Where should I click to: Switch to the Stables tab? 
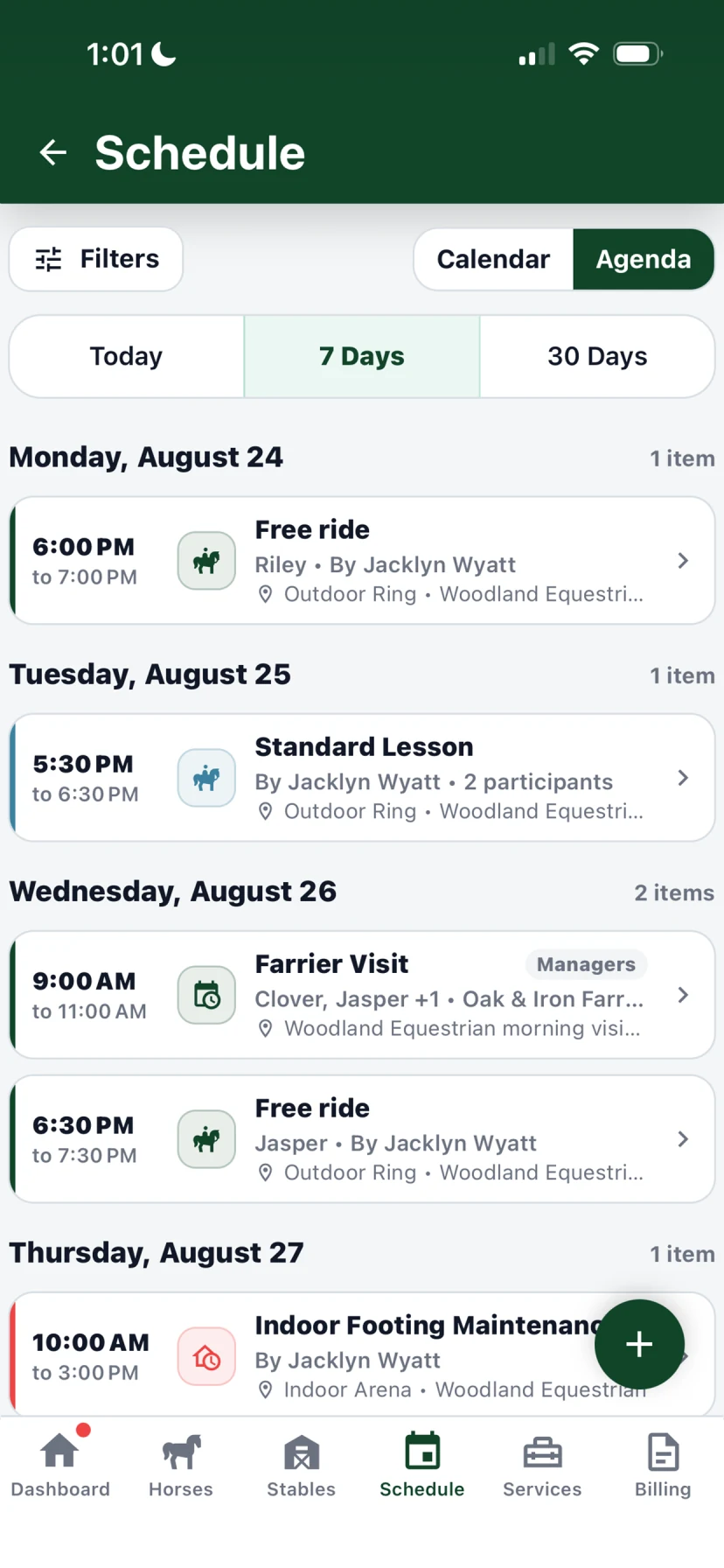coord(302,1466)
